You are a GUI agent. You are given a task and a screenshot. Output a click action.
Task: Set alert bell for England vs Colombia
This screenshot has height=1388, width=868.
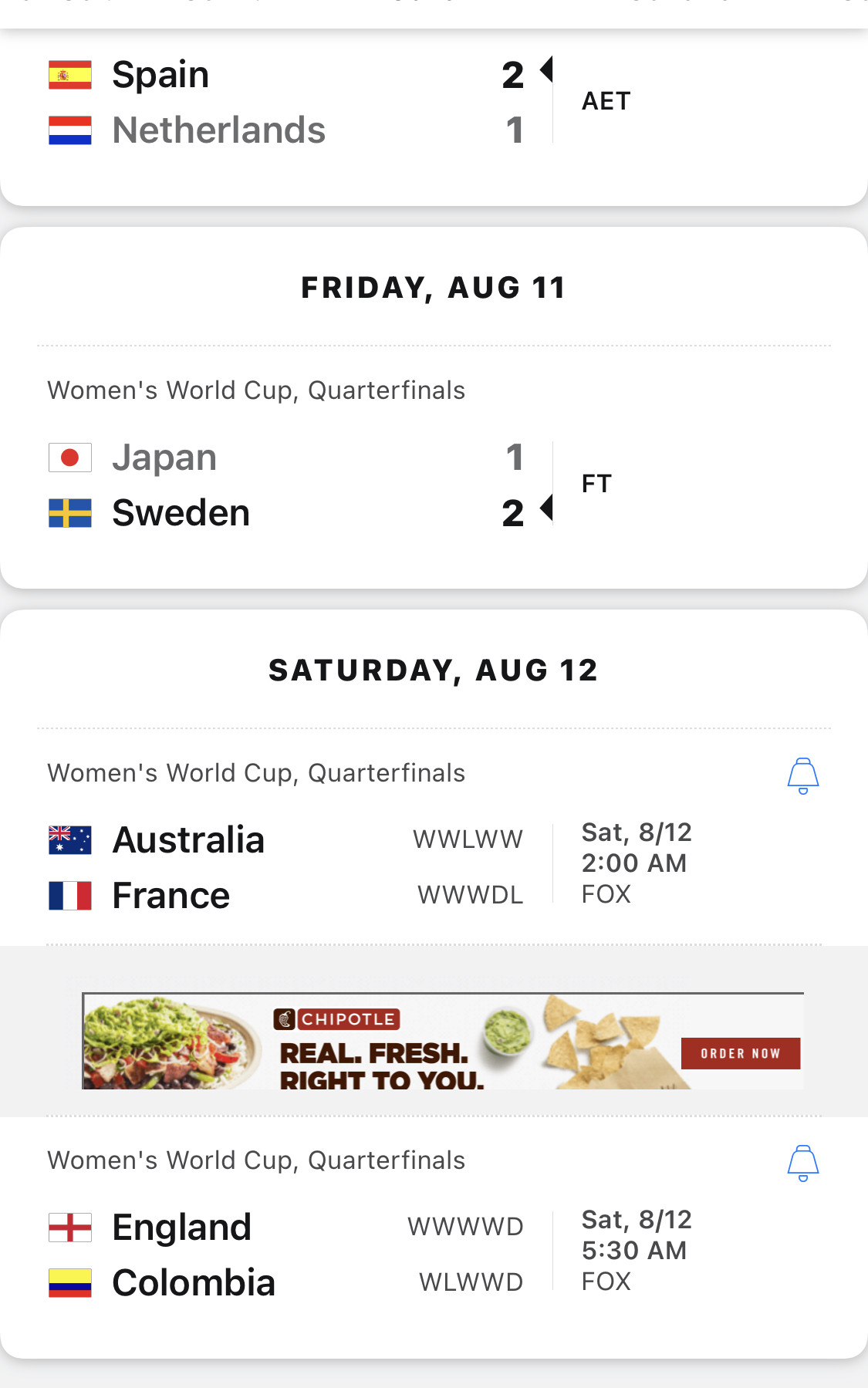point(802,1163)
